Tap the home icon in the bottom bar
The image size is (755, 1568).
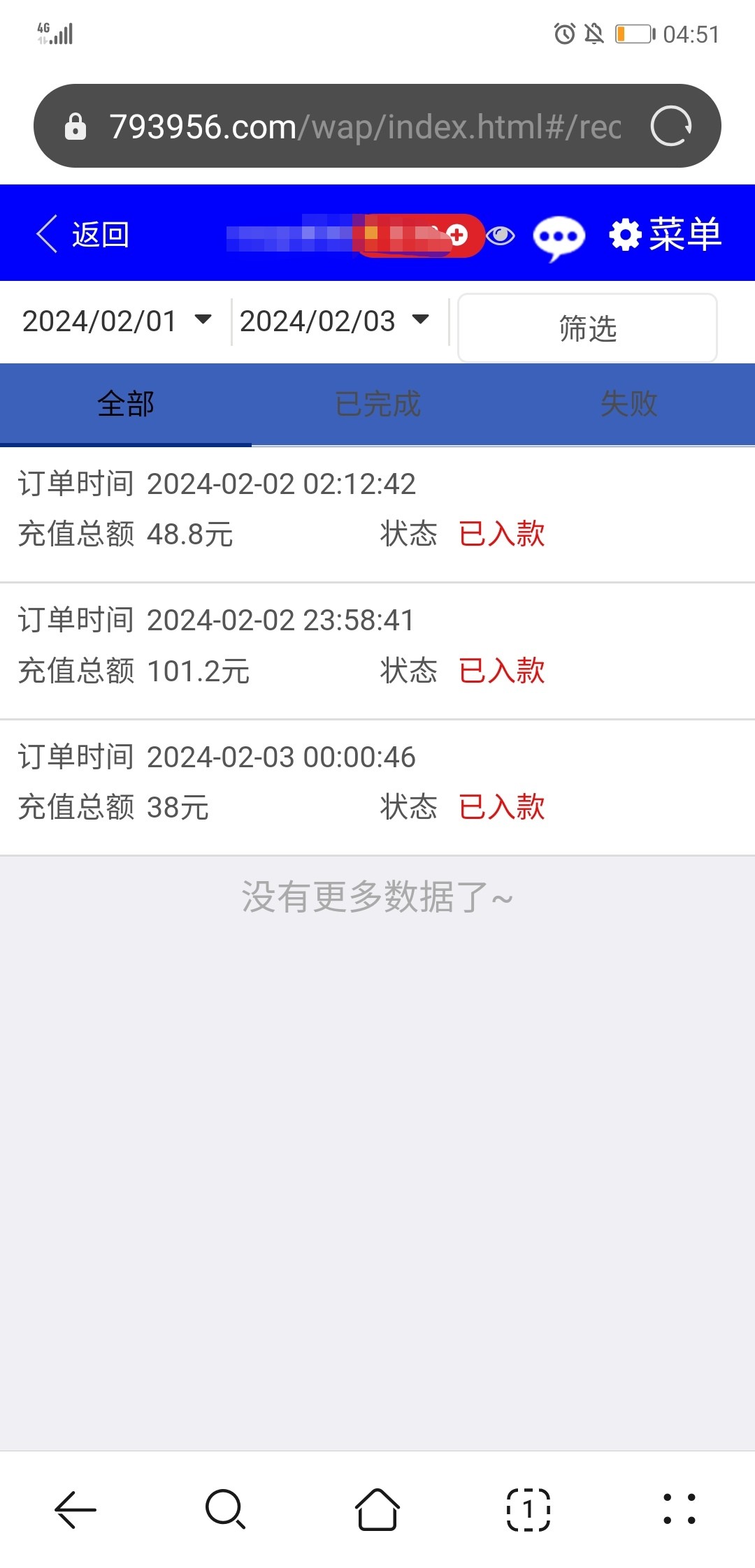pyautogui.click(x=377, y=1509)
